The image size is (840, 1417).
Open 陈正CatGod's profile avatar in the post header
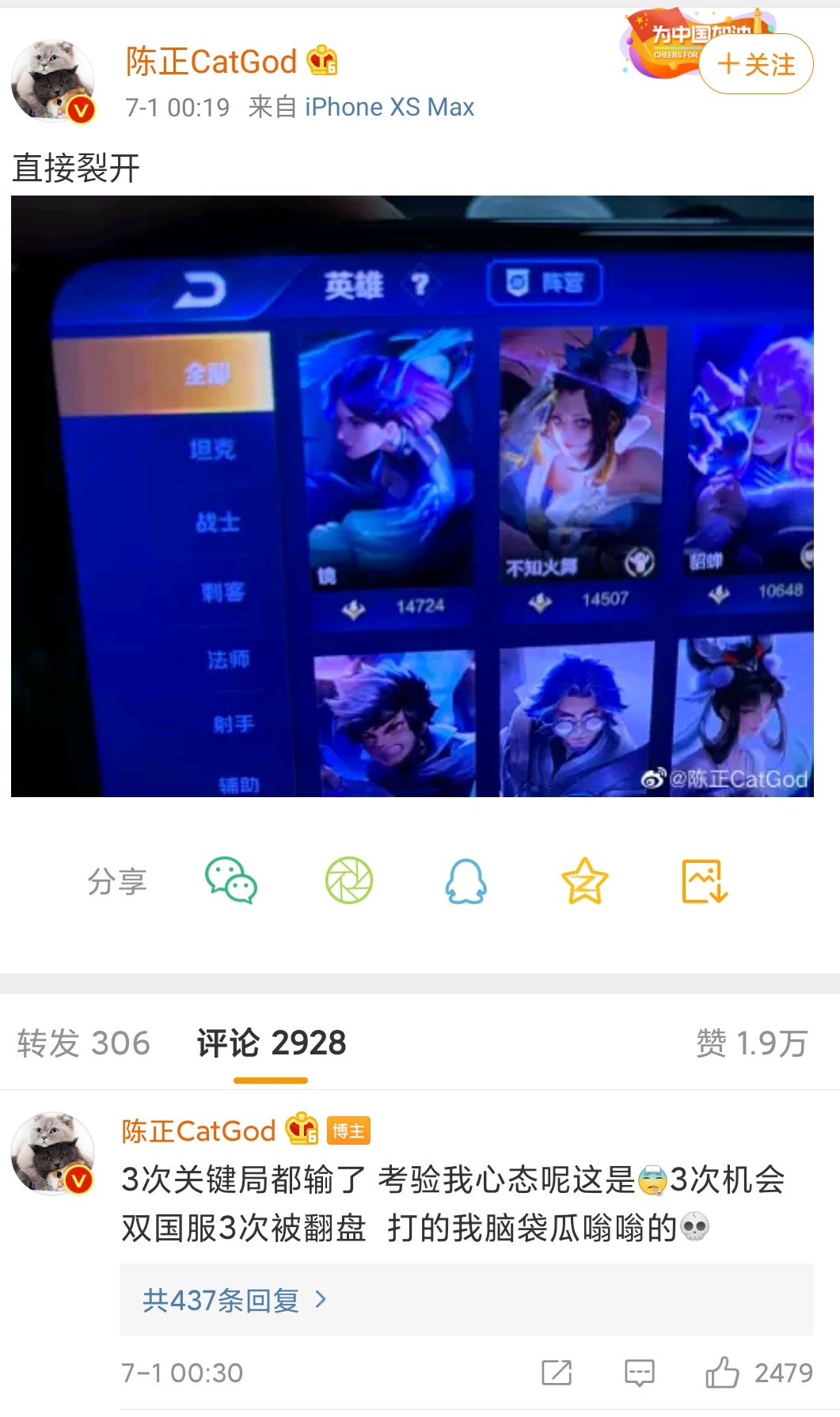point(53,82)
